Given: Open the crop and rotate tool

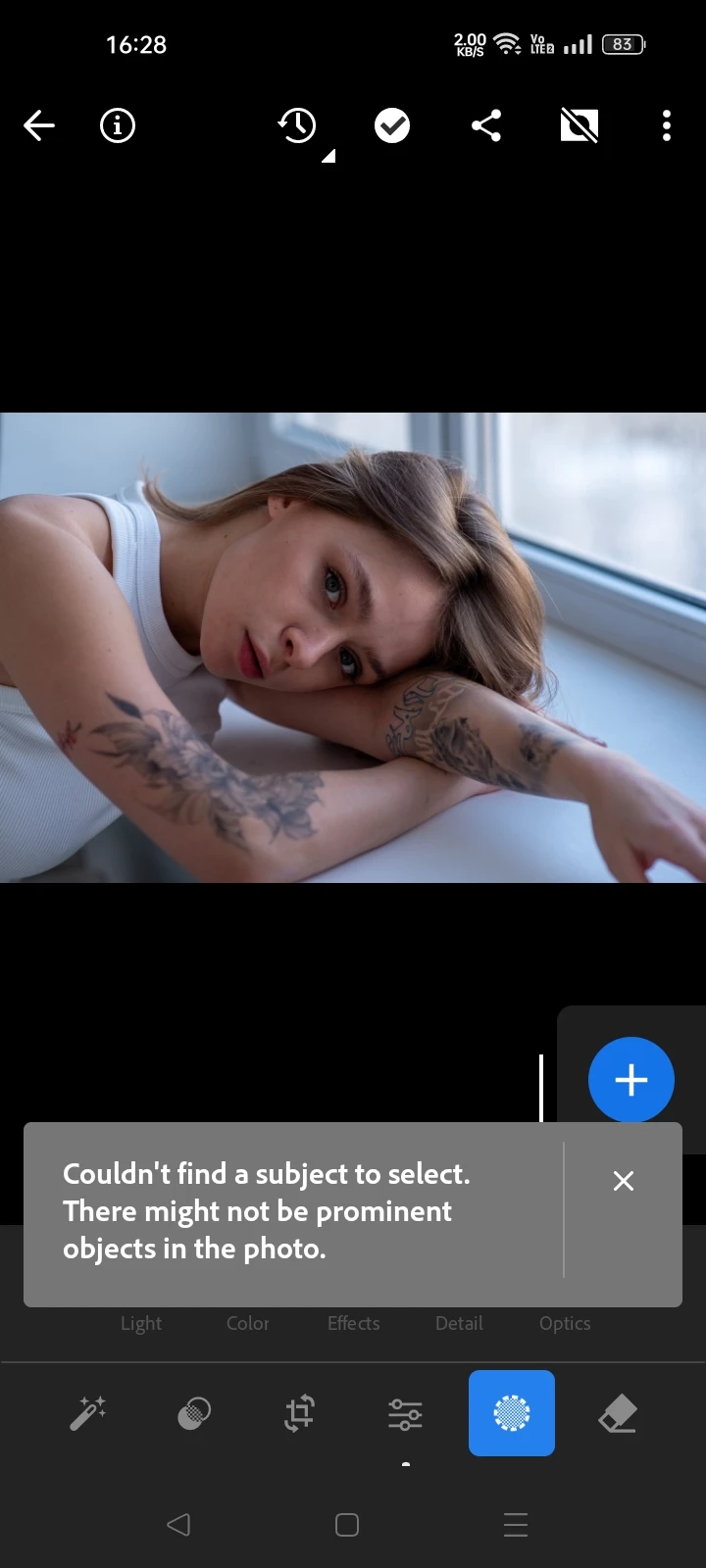Looking at the screenshot, I should point(300,1413).
